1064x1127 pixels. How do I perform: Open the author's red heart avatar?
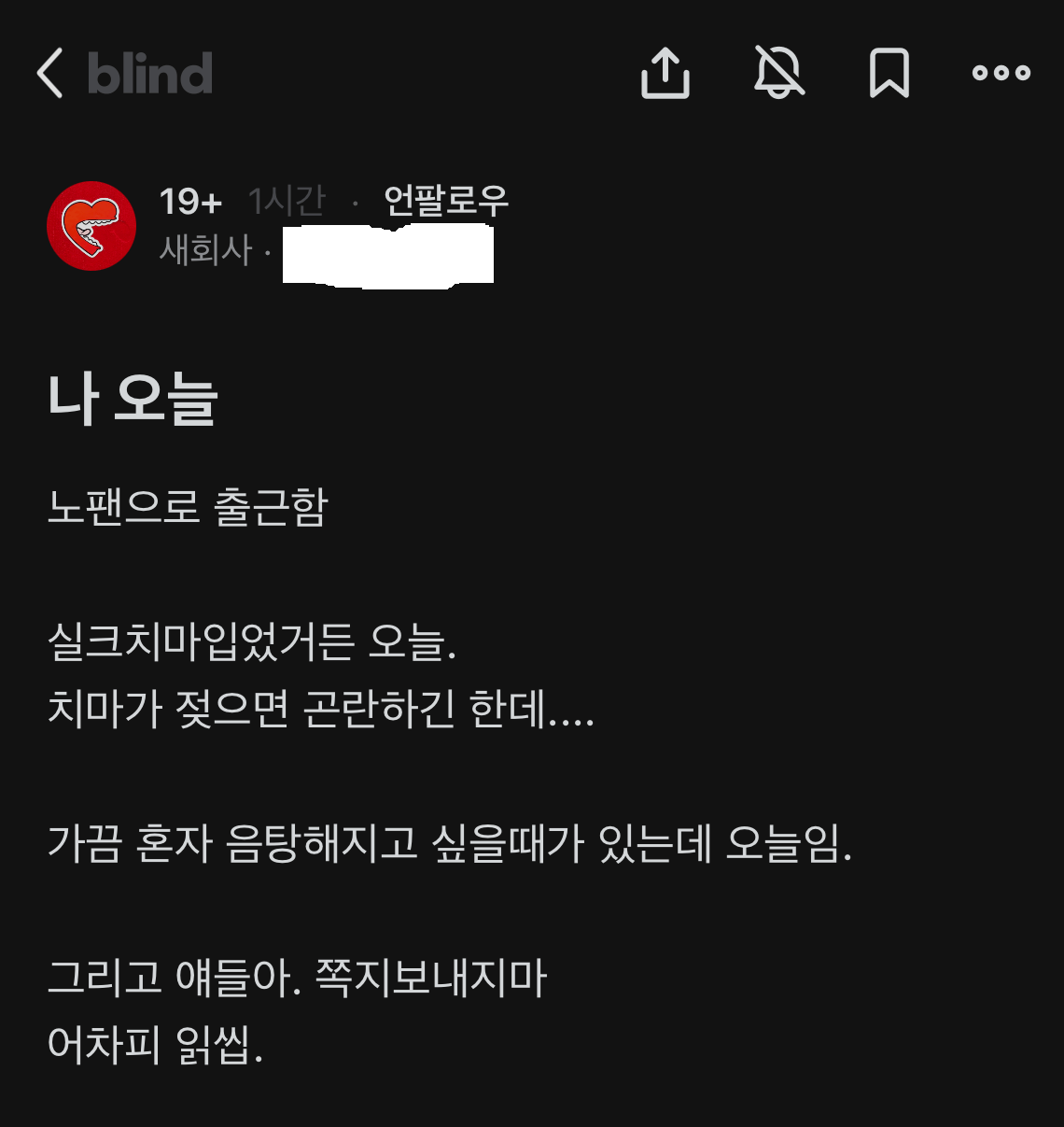tap(91, 226)
